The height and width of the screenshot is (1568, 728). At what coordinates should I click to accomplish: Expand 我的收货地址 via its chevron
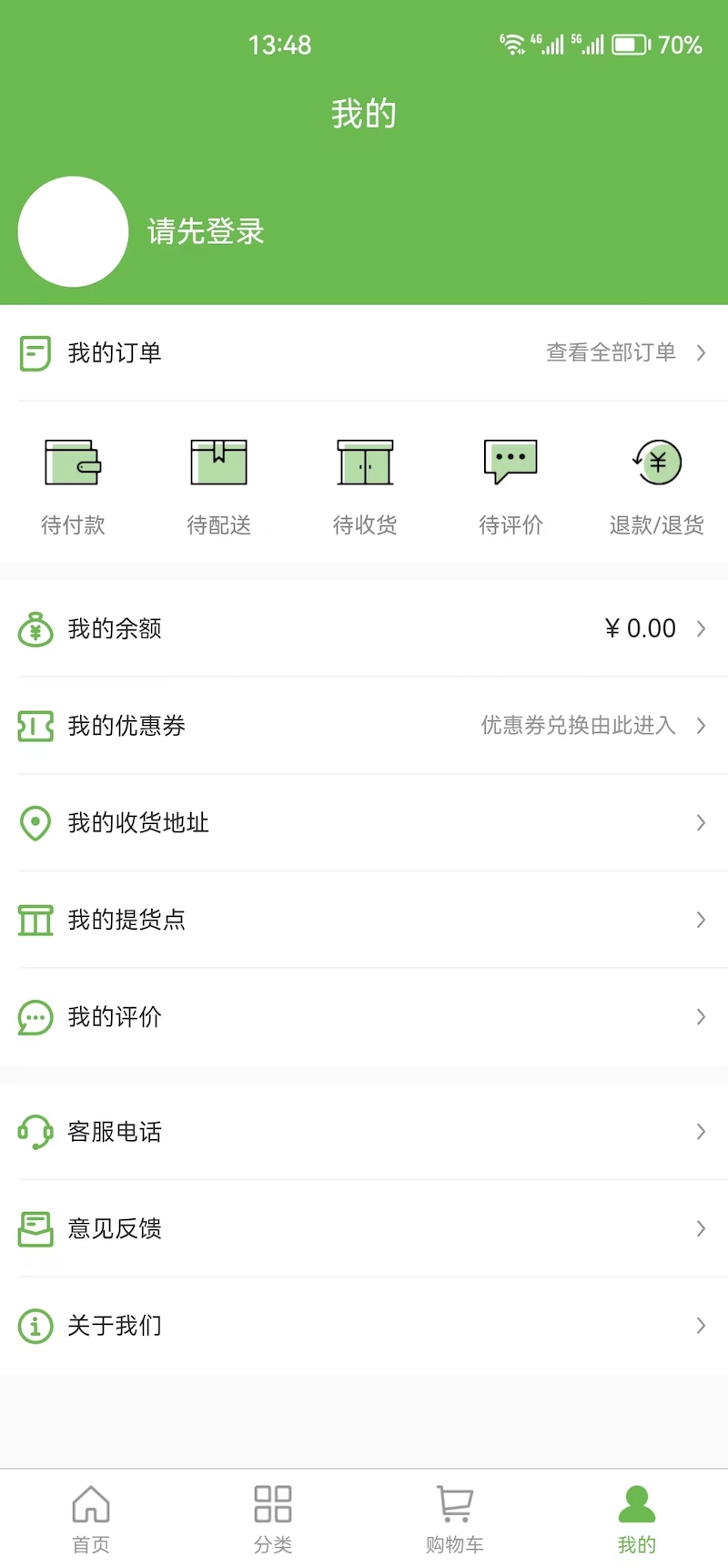[x=701, y=822]
